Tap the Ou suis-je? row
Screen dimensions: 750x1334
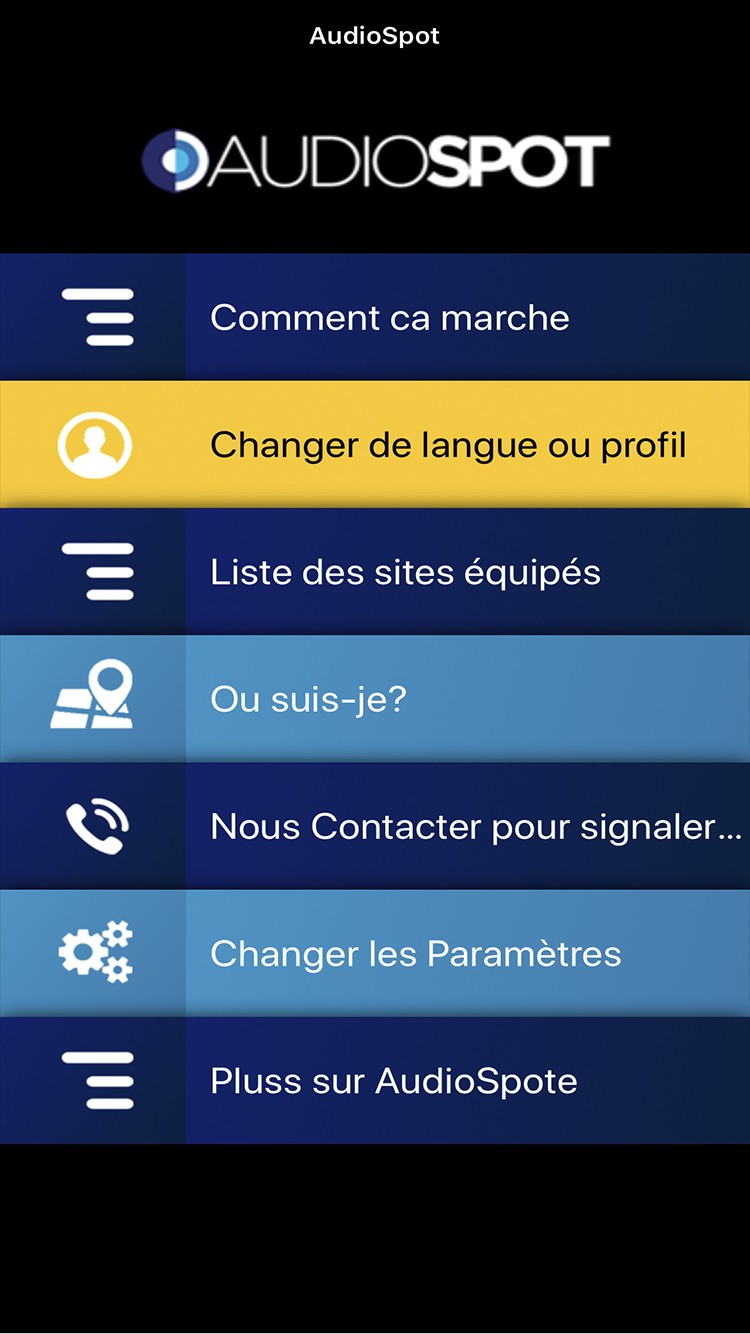click(375, 698)
